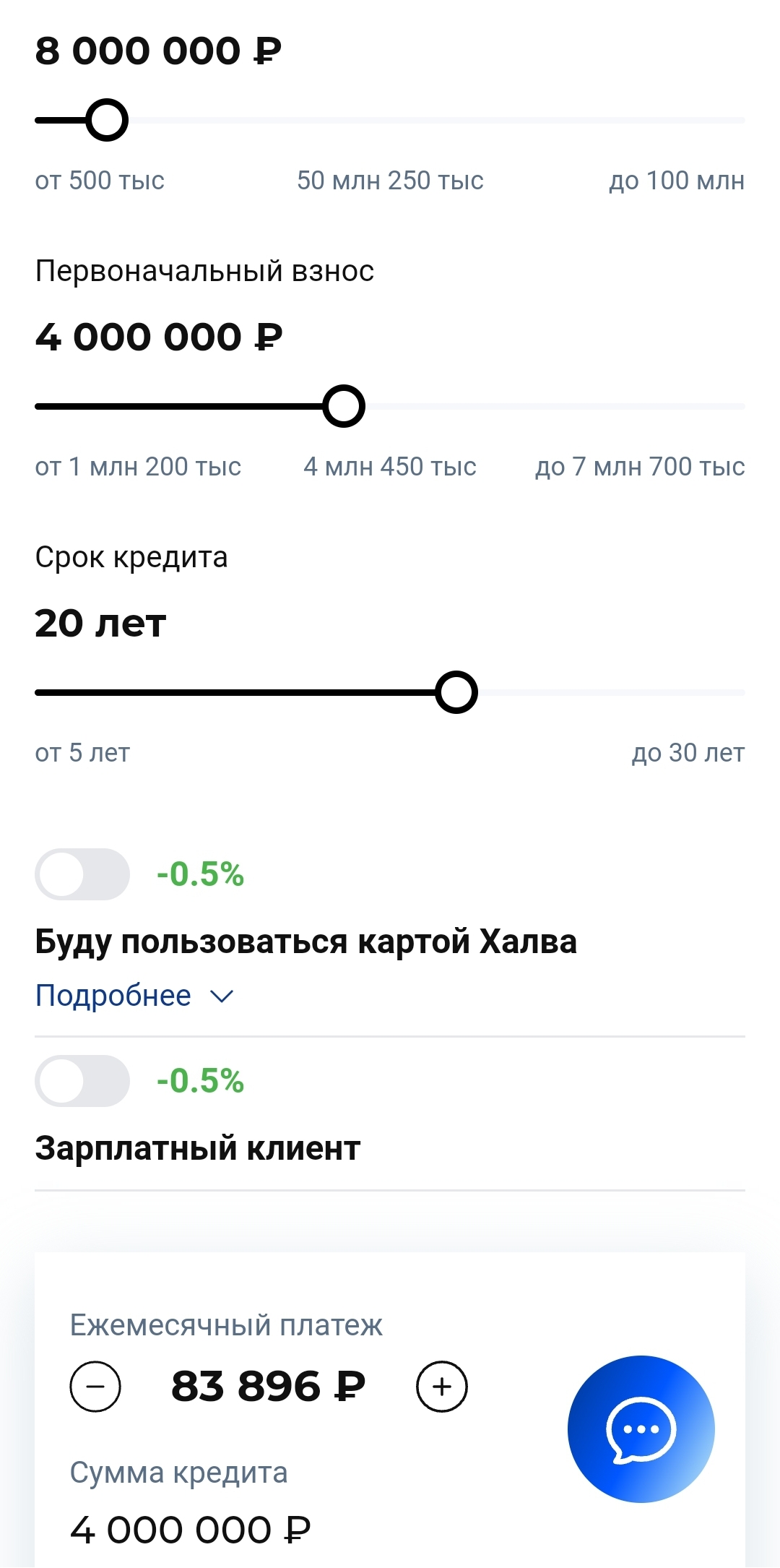Decrease monthly payment with minus button
Screen dimensions: 780x1568
pos(95,1387)
